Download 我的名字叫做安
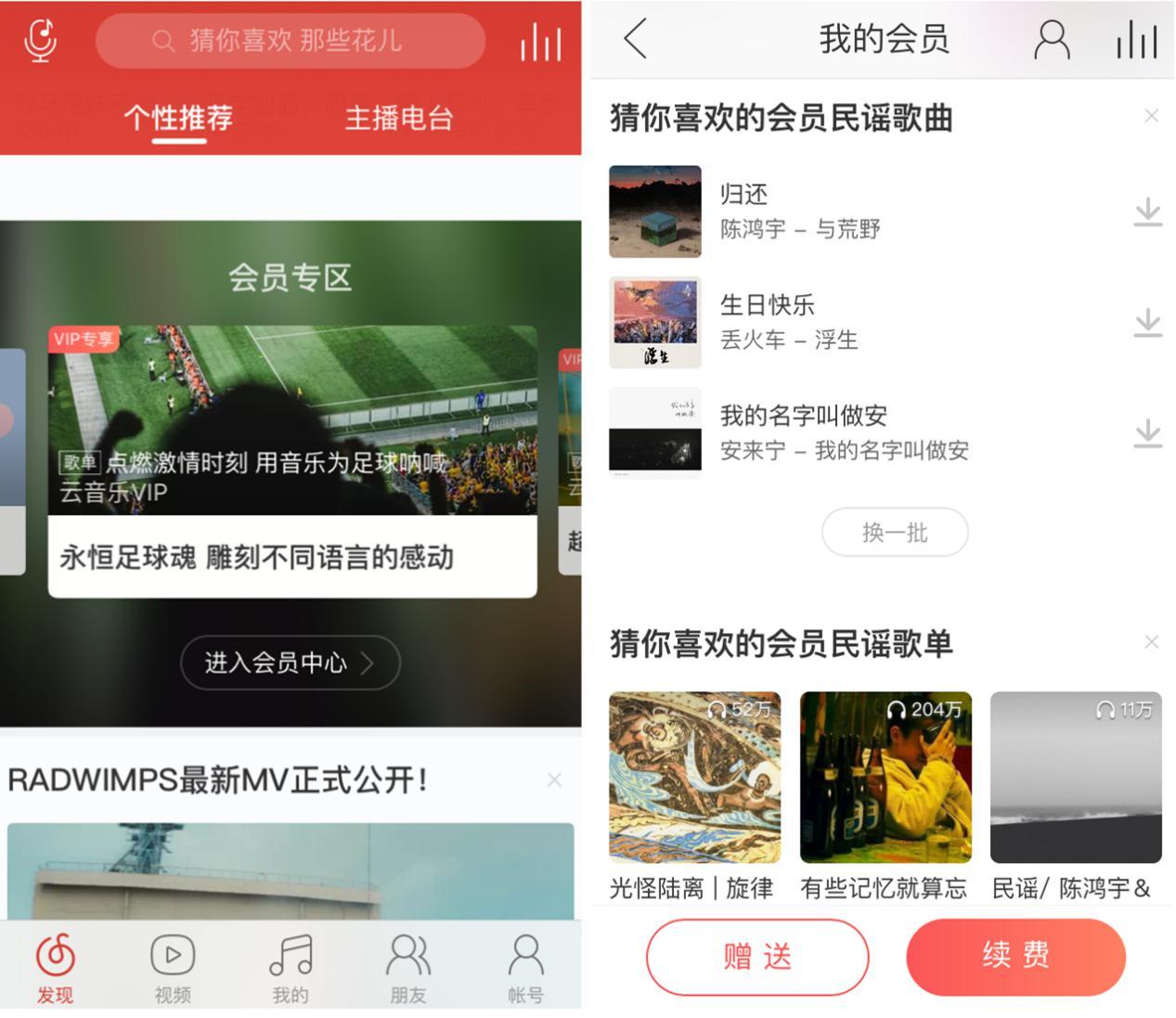This screenshot has width=1176, height=1018. pyautogui.click(x=1148, y=432)
